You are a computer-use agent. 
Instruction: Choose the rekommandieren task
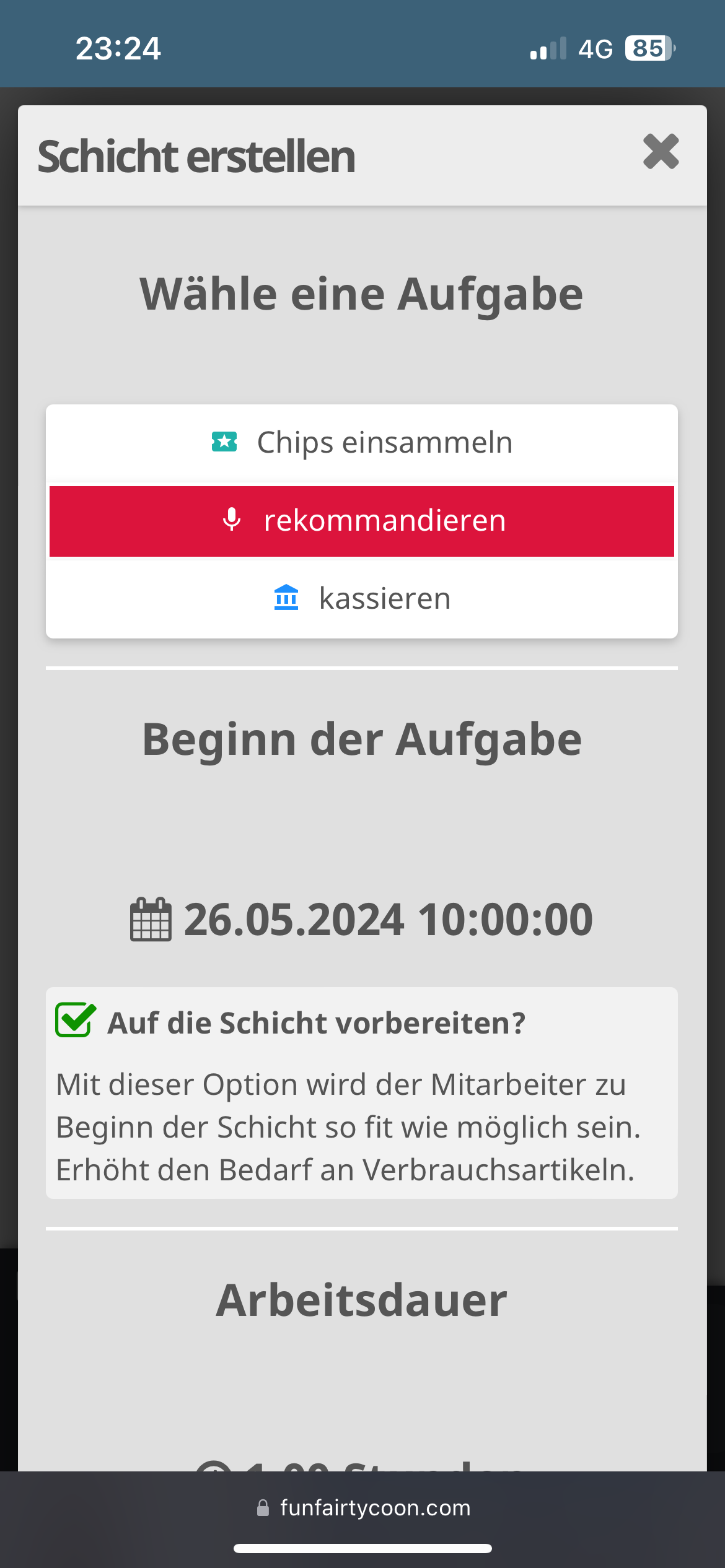coord(362,521)
